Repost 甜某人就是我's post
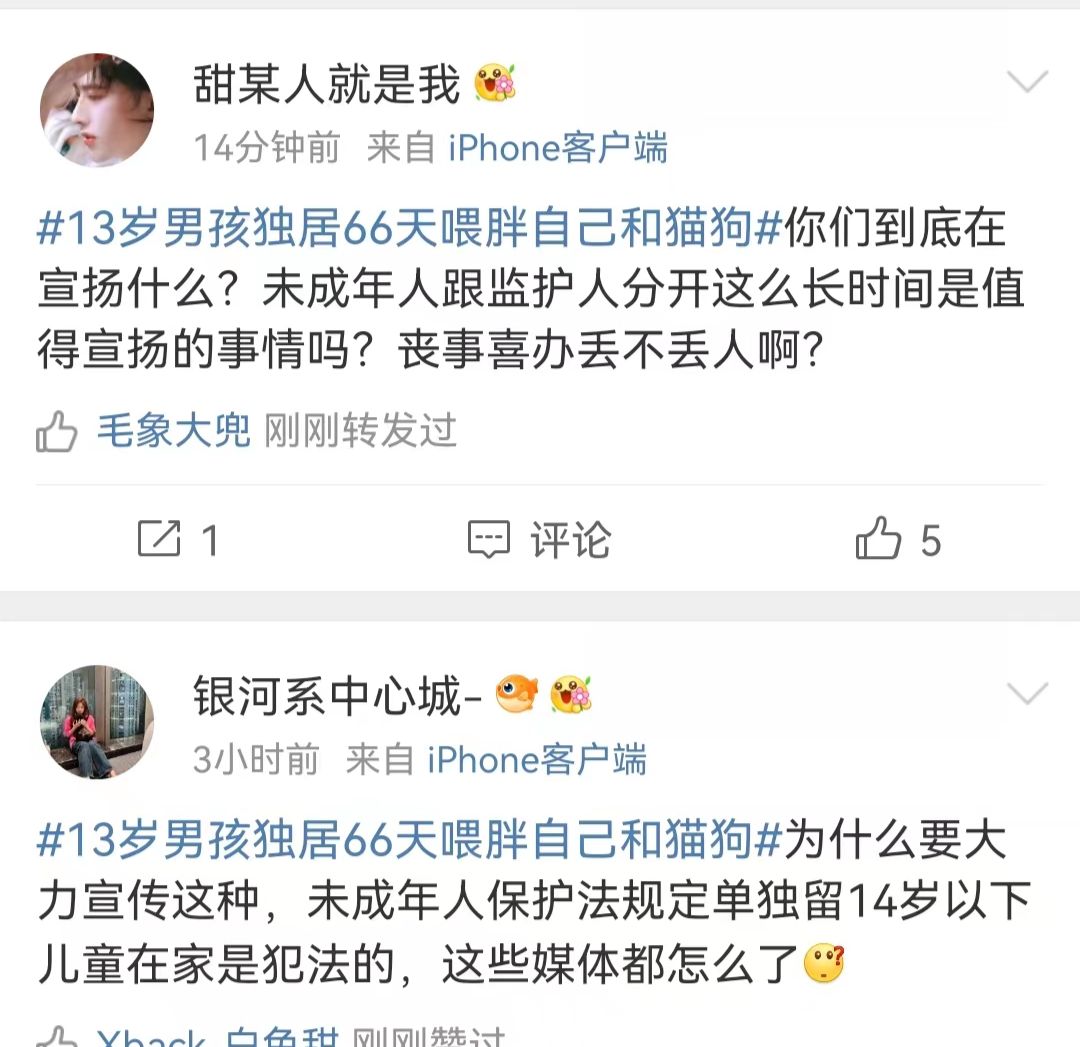 pyautogui.click(x=178, y=541)
